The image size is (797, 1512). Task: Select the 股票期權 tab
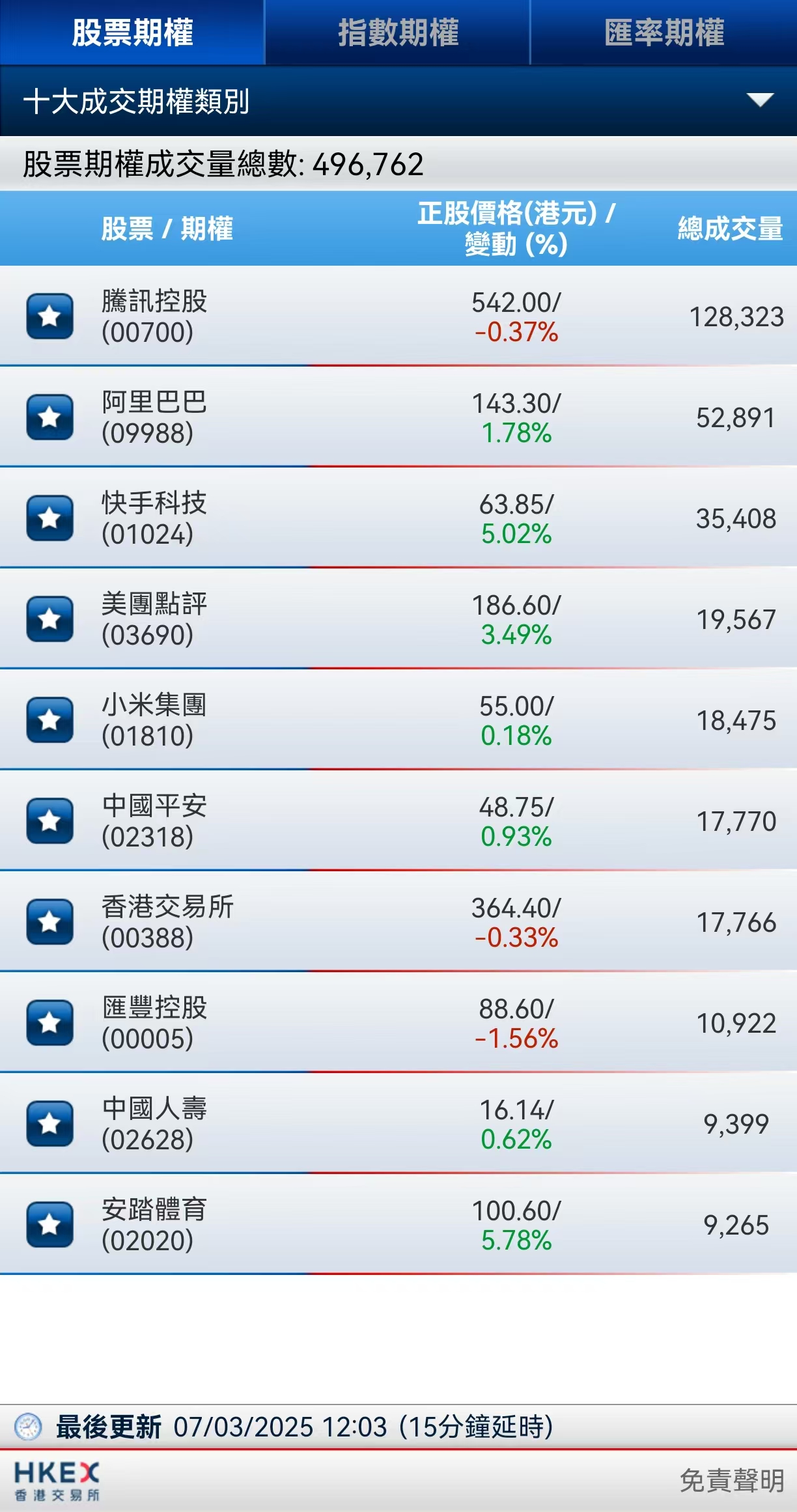132,33
